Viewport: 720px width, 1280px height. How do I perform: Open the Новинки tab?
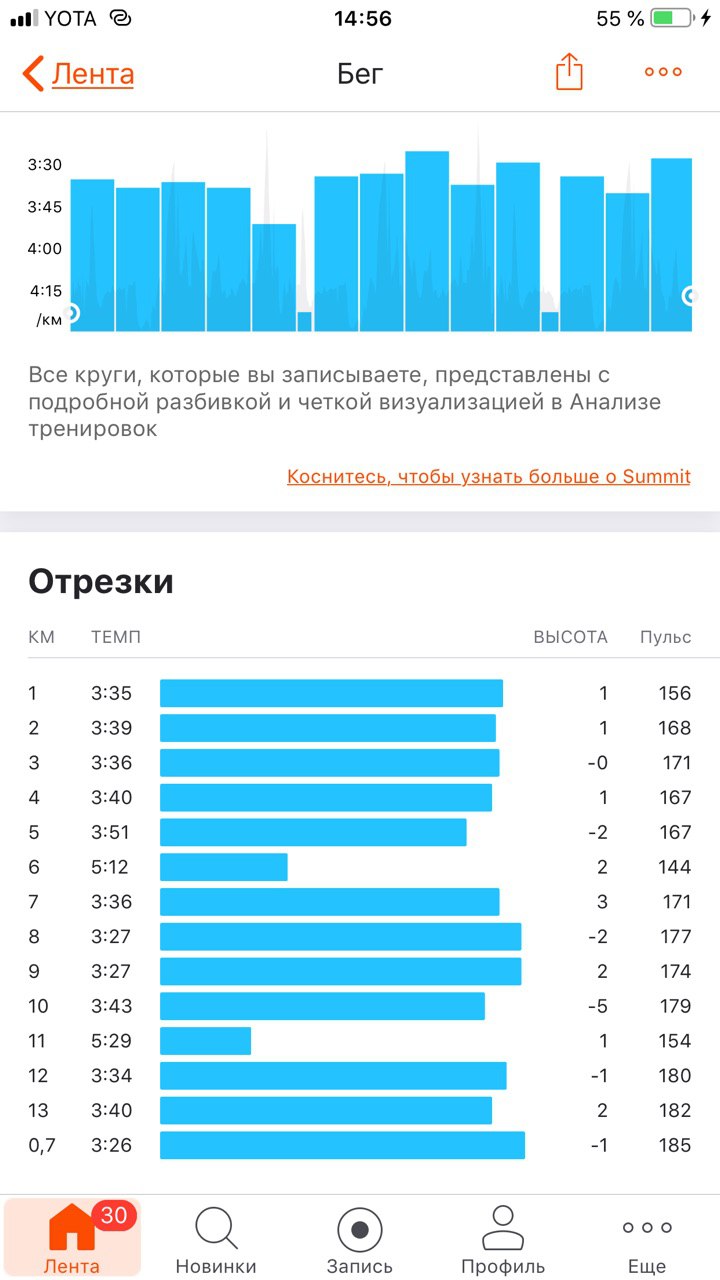[x=216, y=1240]
